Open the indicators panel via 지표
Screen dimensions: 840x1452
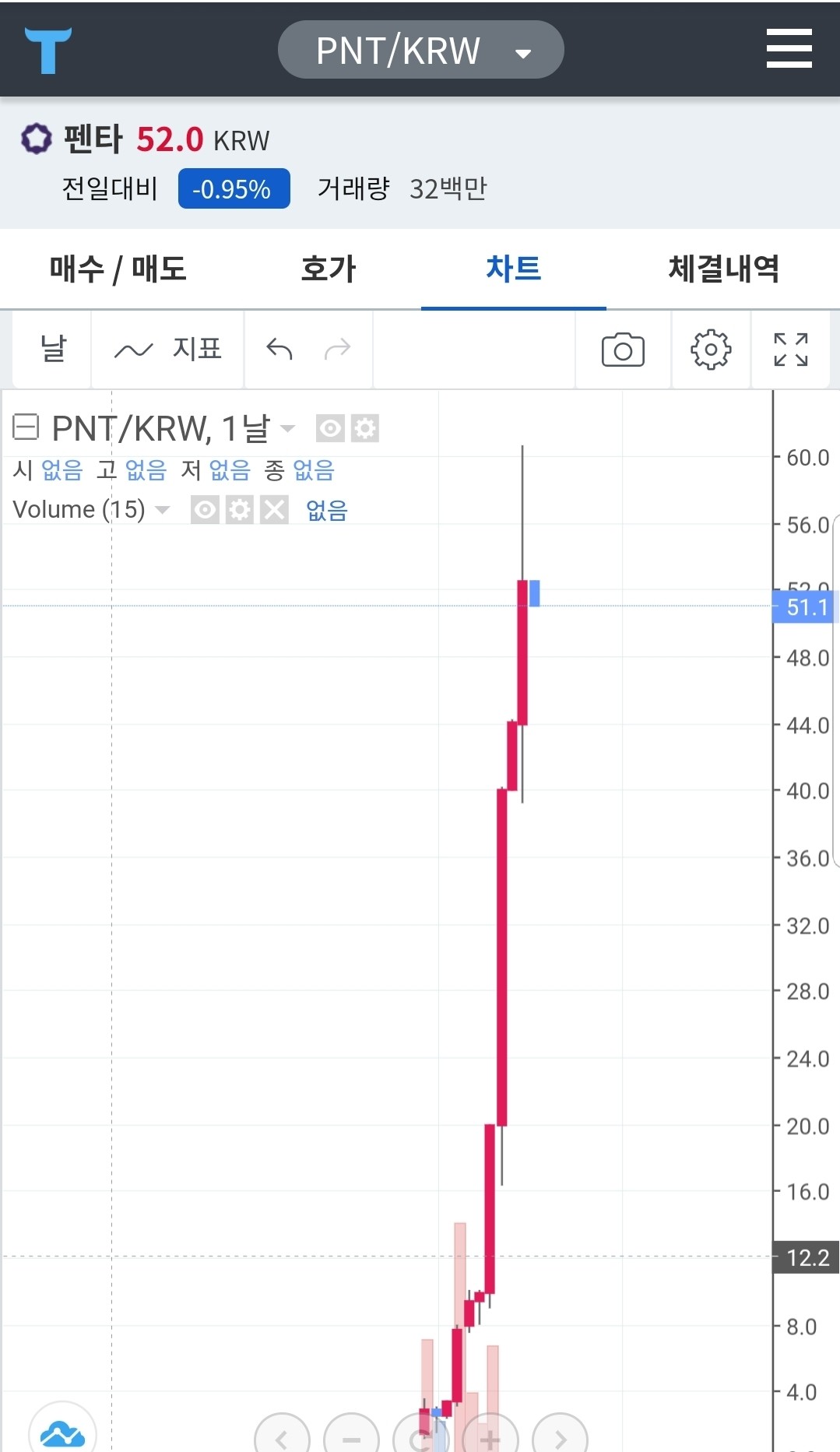pos(167,350)
